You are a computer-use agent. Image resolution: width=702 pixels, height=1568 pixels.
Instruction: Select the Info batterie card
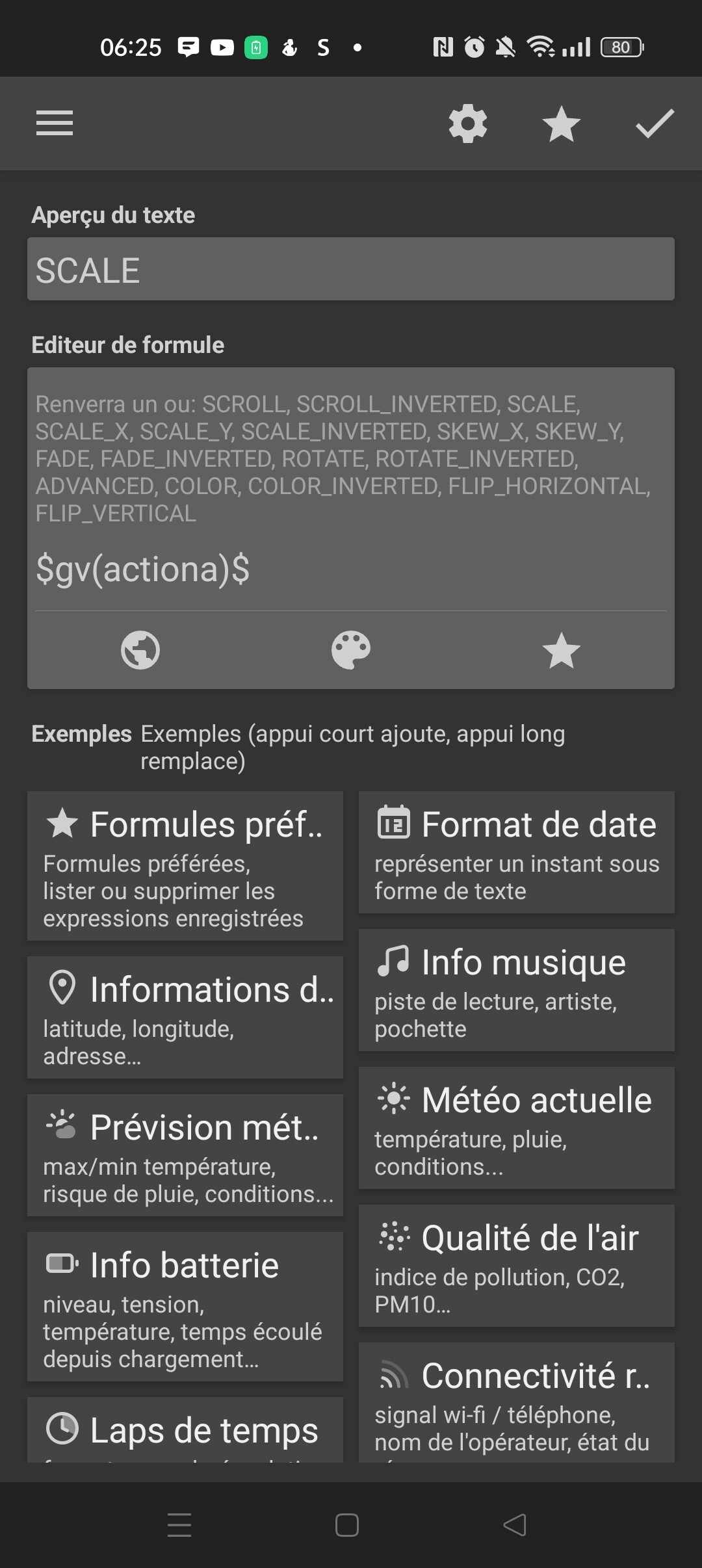[x=185, y=1307]
